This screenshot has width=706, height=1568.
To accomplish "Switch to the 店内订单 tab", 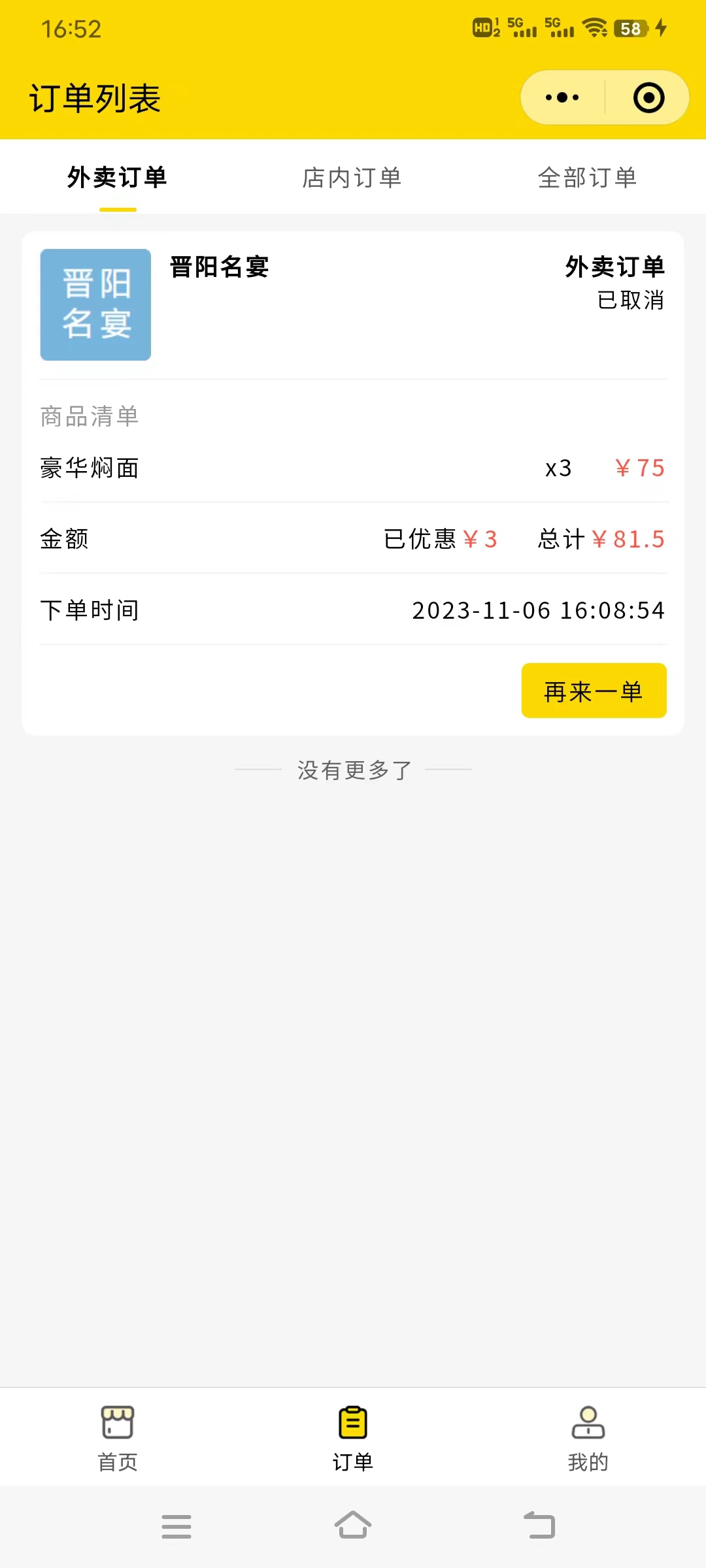I will [x=352, y=178].
